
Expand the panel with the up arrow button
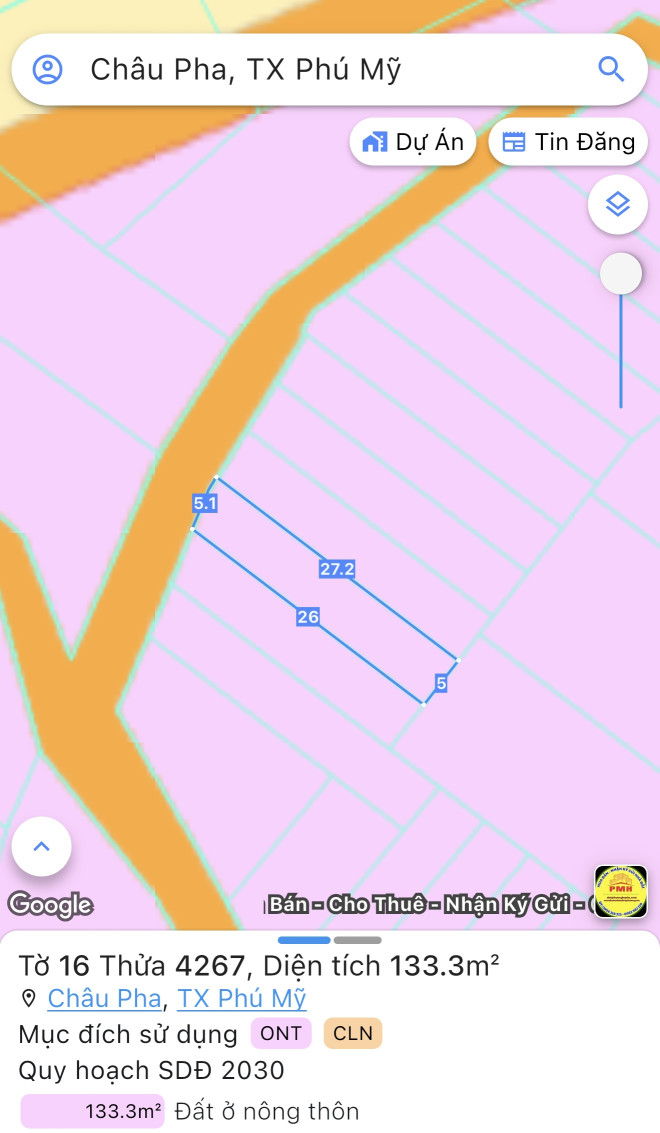42,846
